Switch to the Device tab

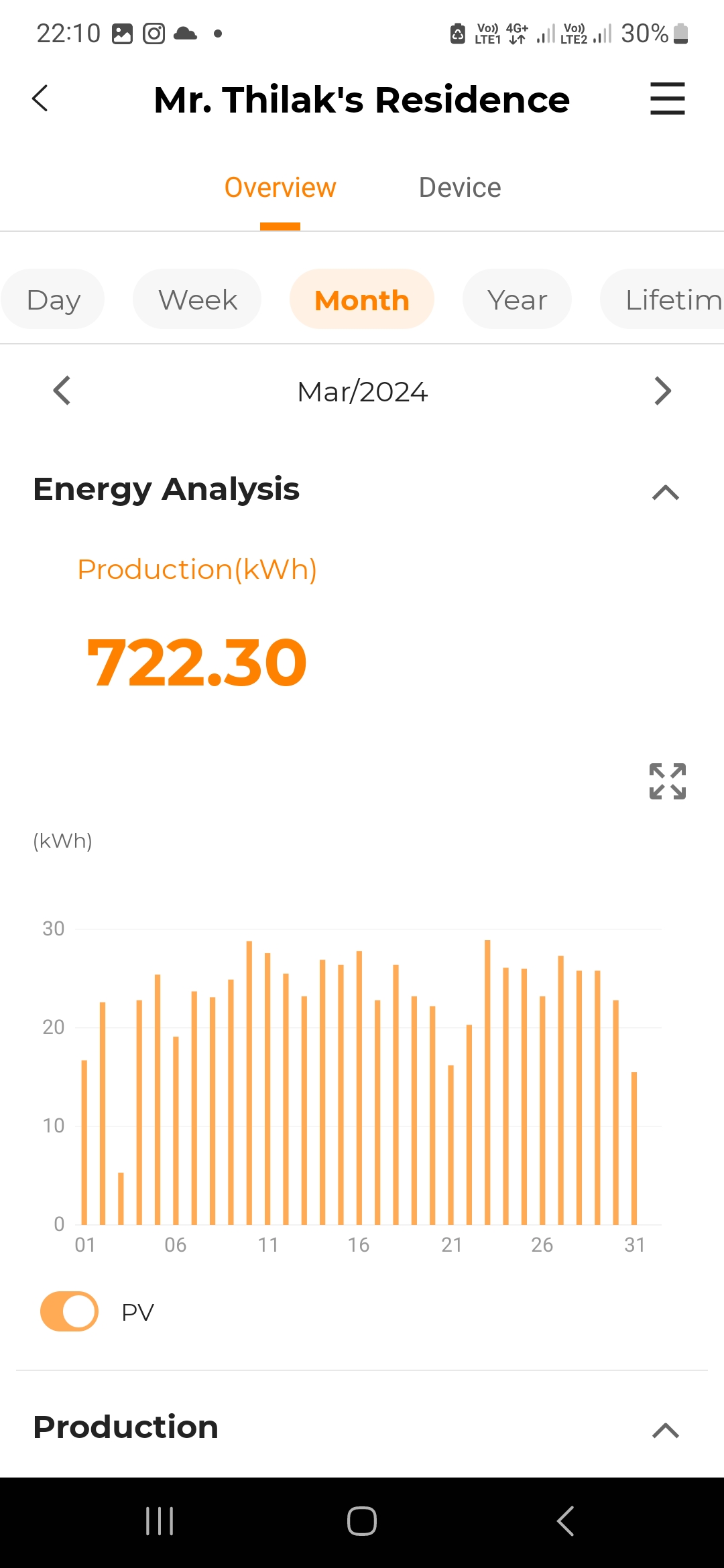pos(460,188)
